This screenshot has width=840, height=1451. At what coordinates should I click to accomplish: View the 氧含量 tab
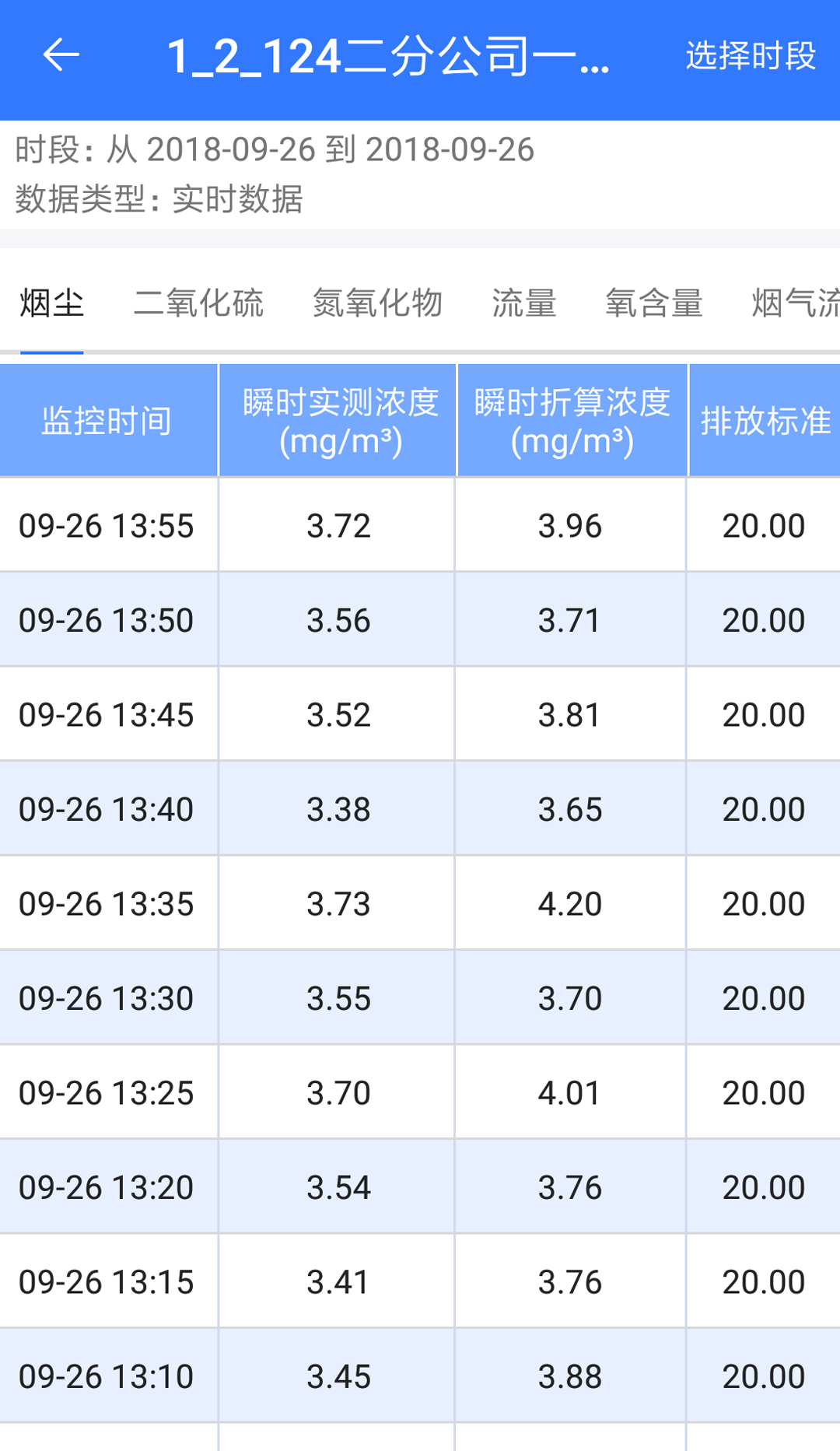coord(653,303)
